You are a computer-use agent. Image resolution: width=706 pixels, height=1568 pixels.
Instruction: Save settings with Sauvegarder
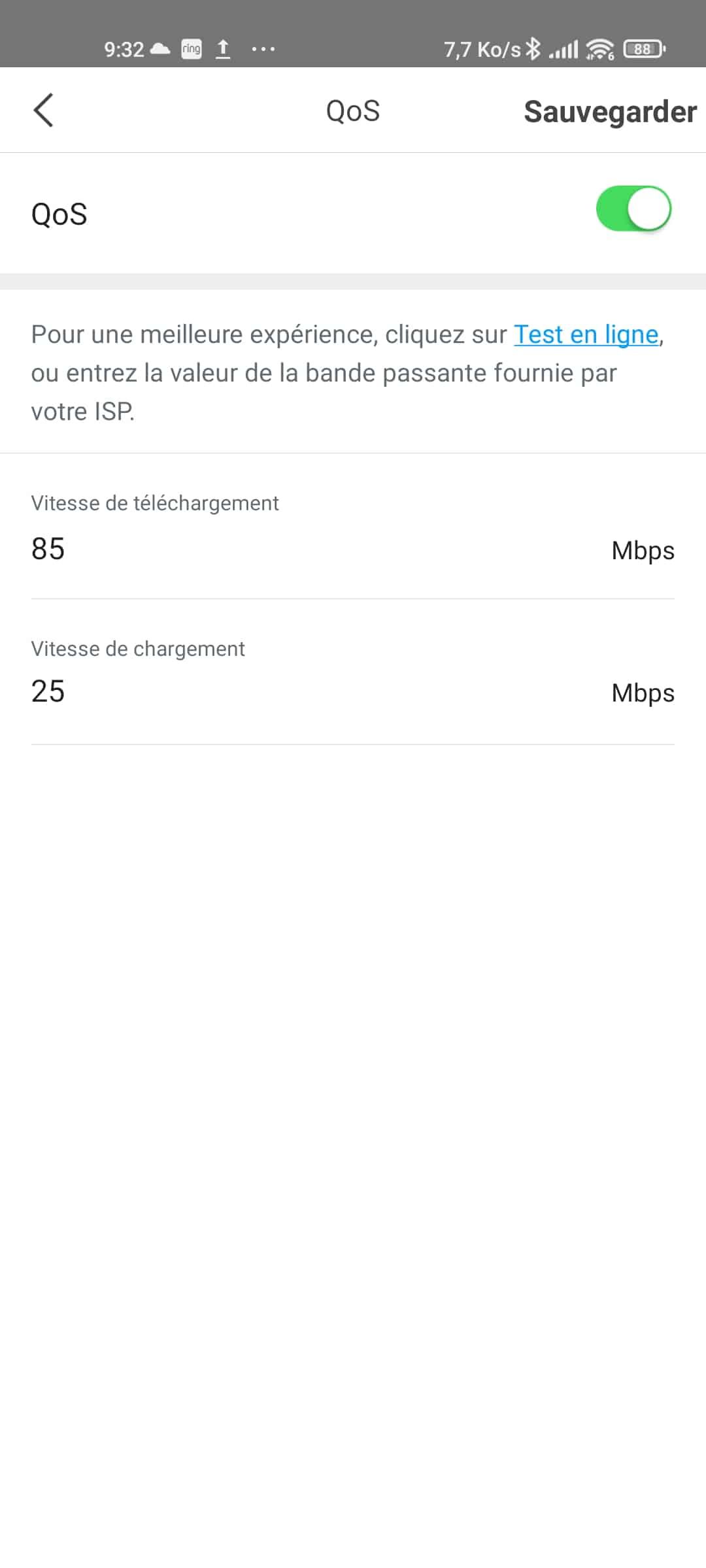point(610,112)
